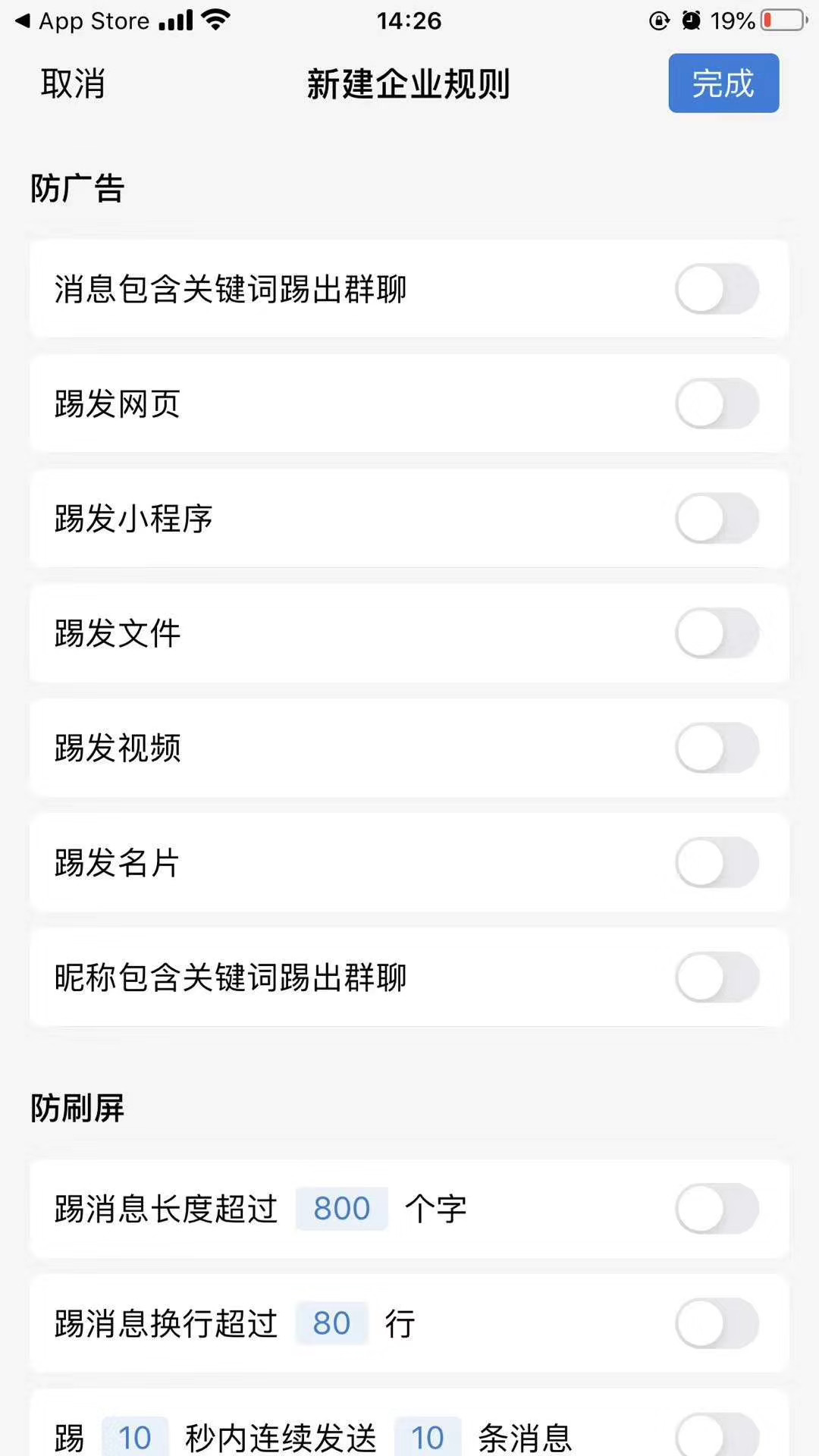819x1456 pixels.
Task: Tap 取消 to cancel the rule
Action: tap(73, 83)
